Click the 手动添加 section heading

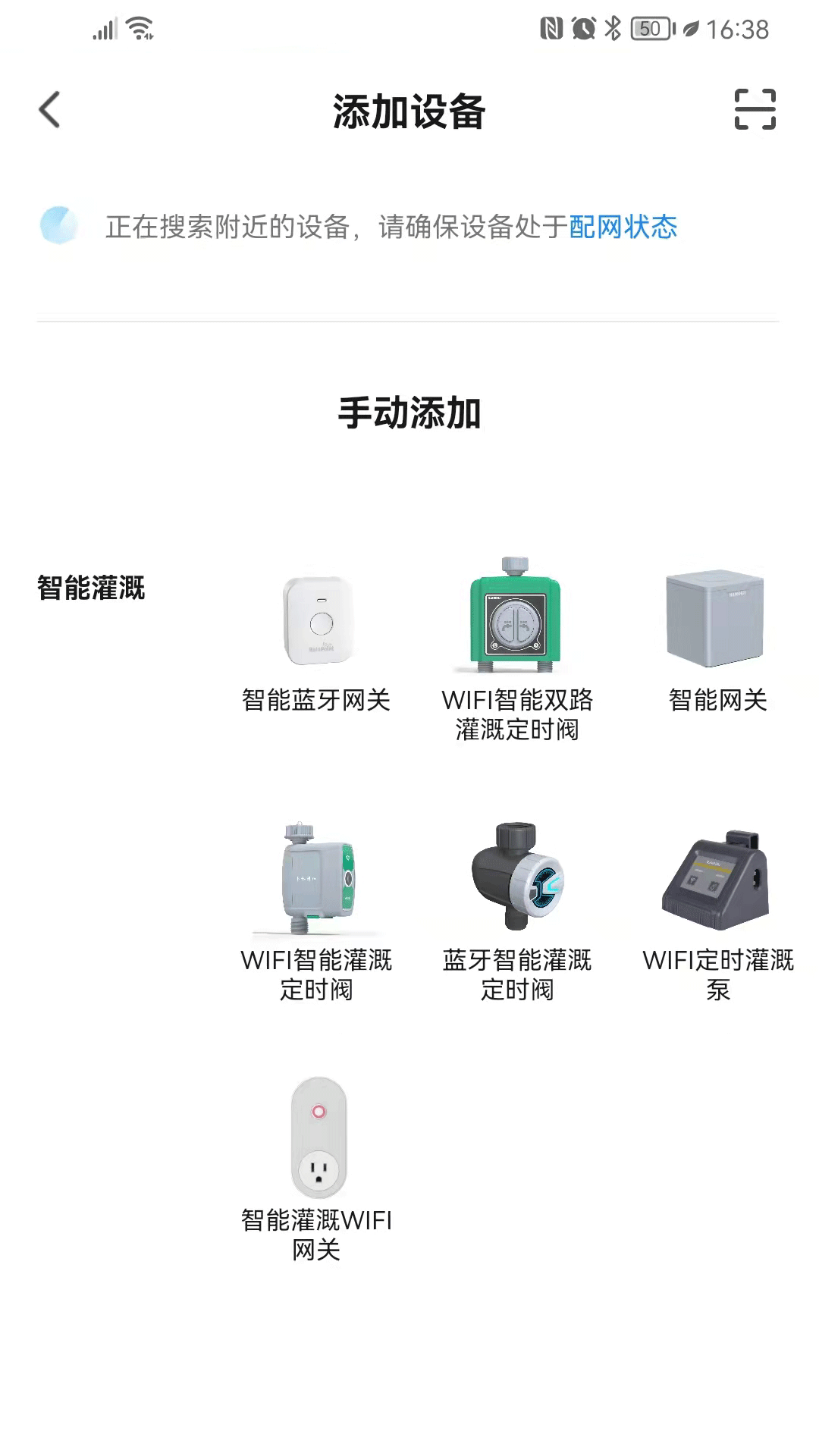pyautogui.click(x=409, y=413)
